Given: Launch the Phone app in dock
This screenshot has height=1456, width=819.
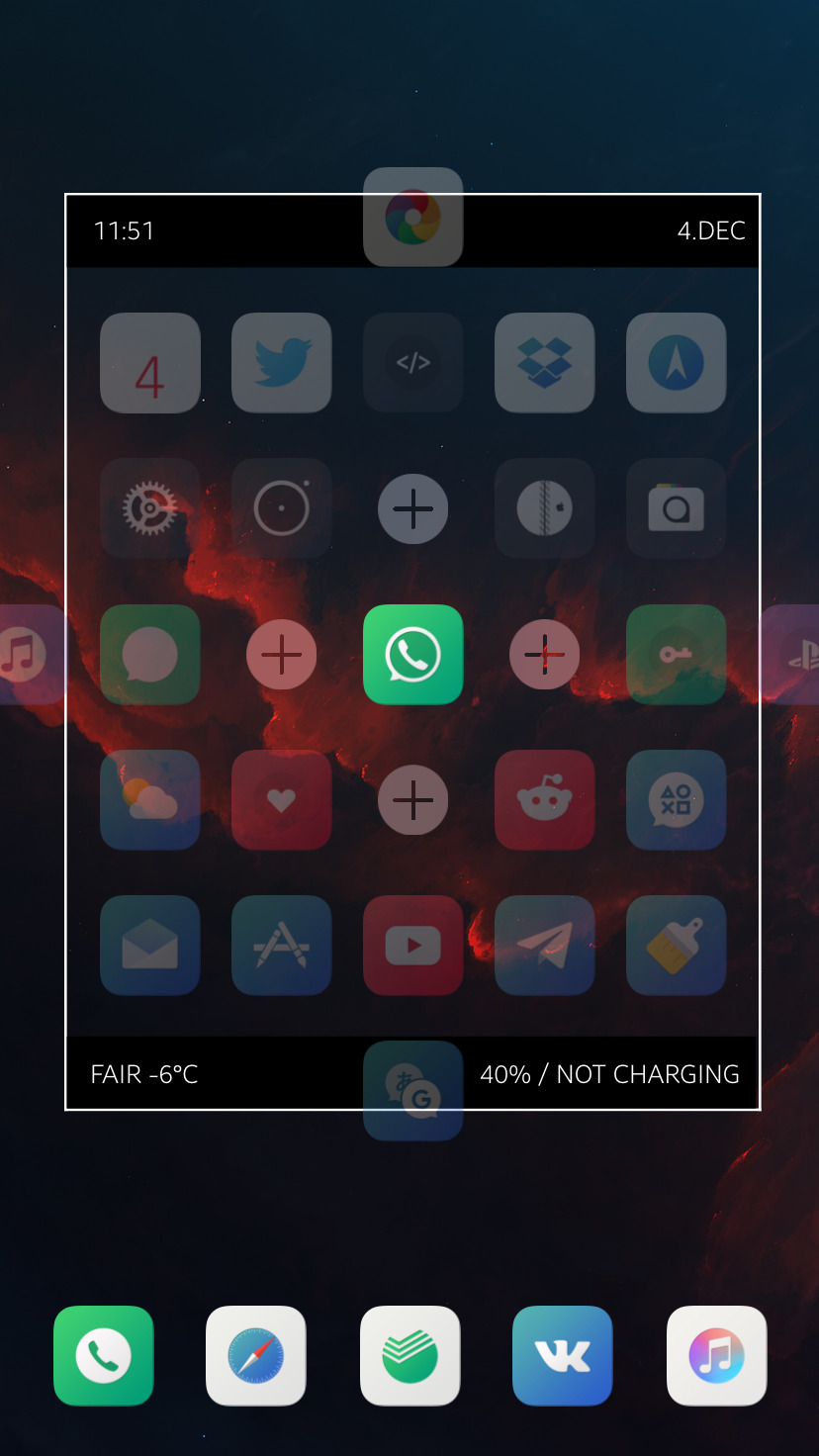Looking at the screenshot, I should [x=104, y=1355].
